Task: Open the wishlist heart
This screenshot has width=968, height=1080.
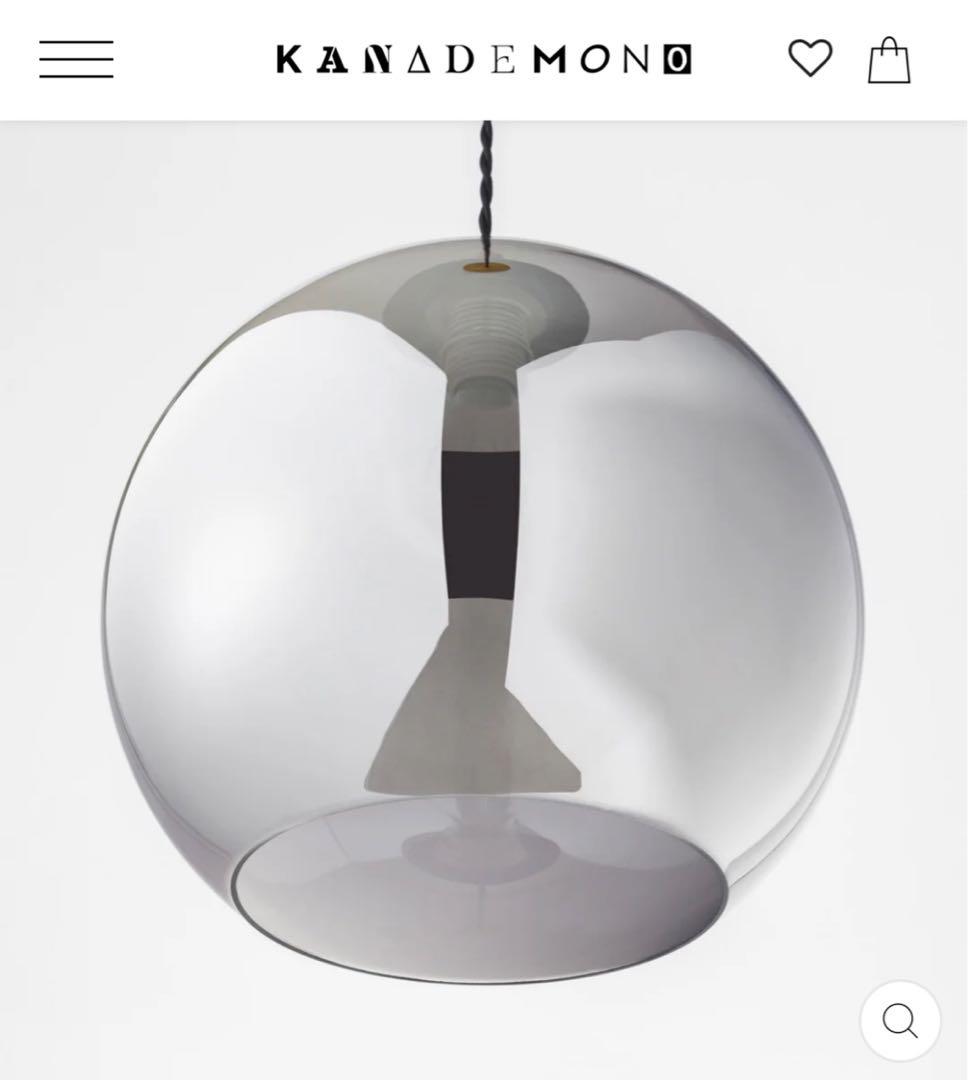Action: coord(809,59)
